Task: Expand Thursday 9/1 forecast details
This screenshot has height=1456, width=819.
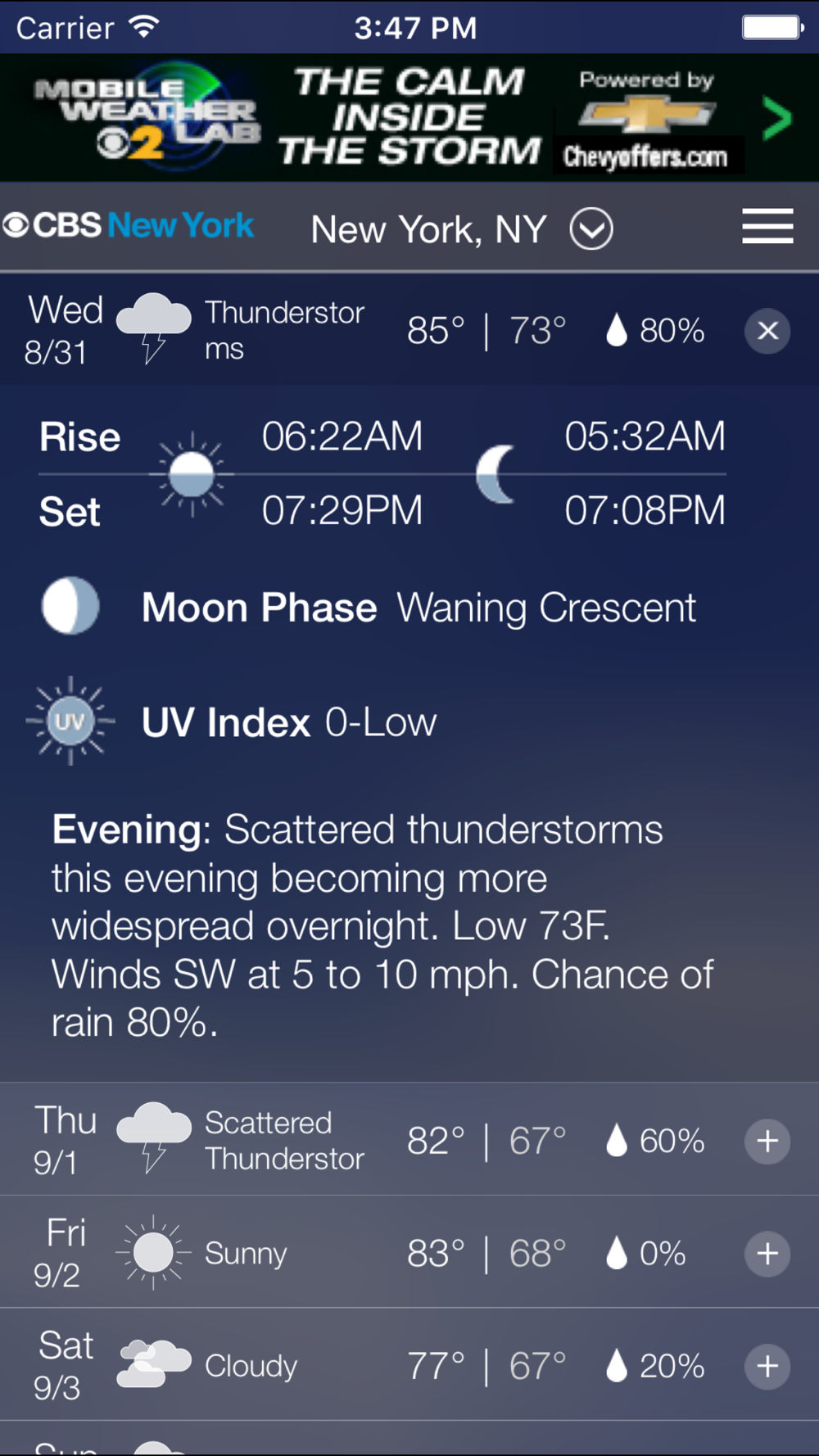Action: [767, 1141]
